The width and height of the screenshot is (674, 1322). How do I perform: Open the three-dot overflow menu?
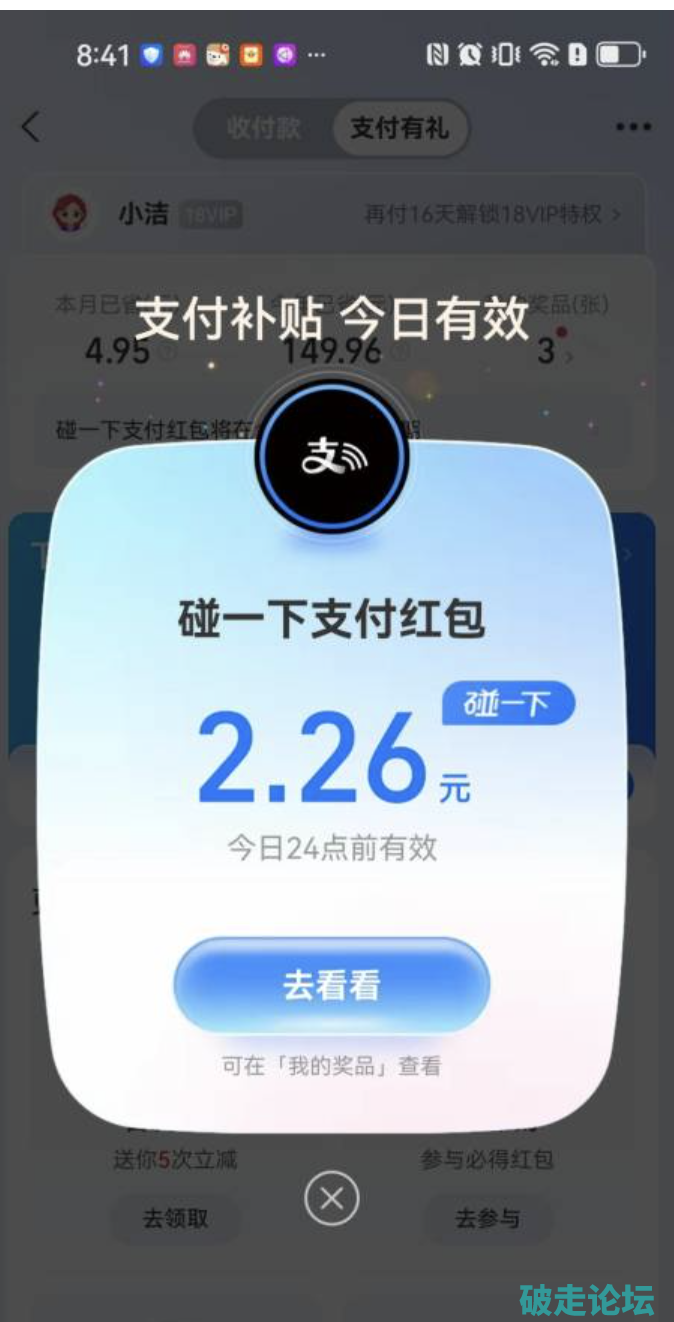point(633,127)
